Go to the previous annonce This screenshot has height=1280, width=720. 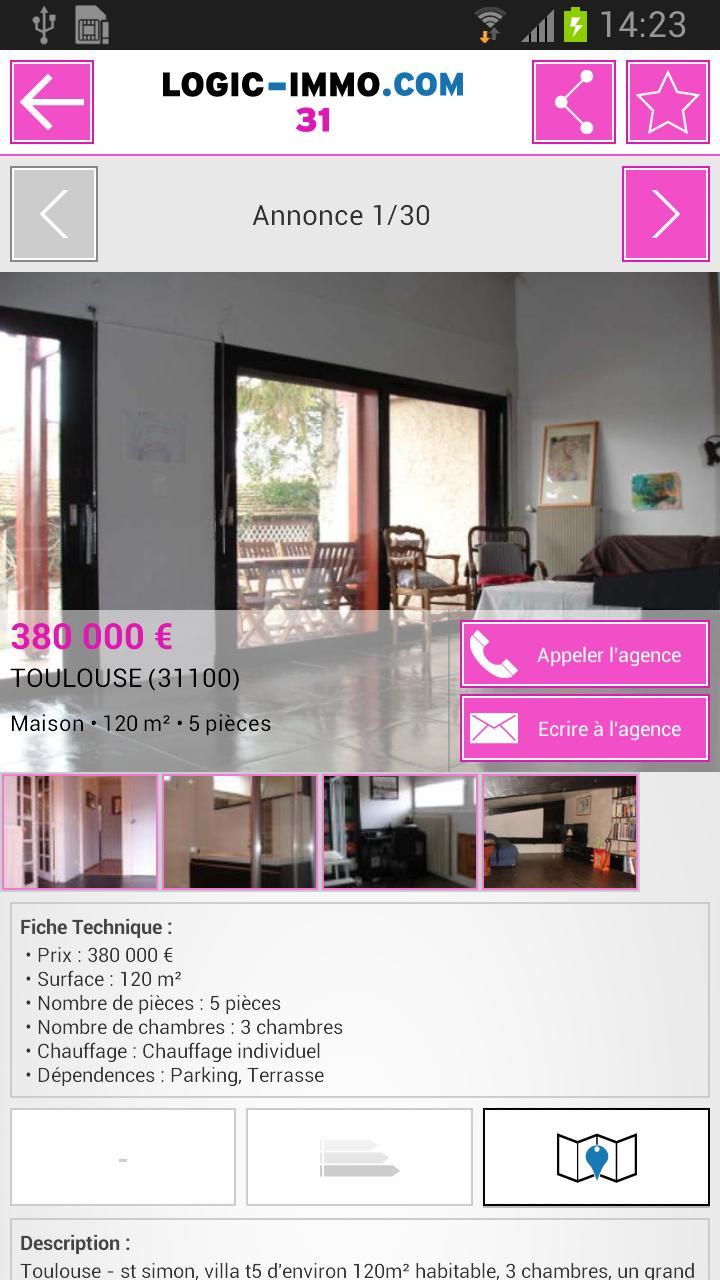point(54,214)
